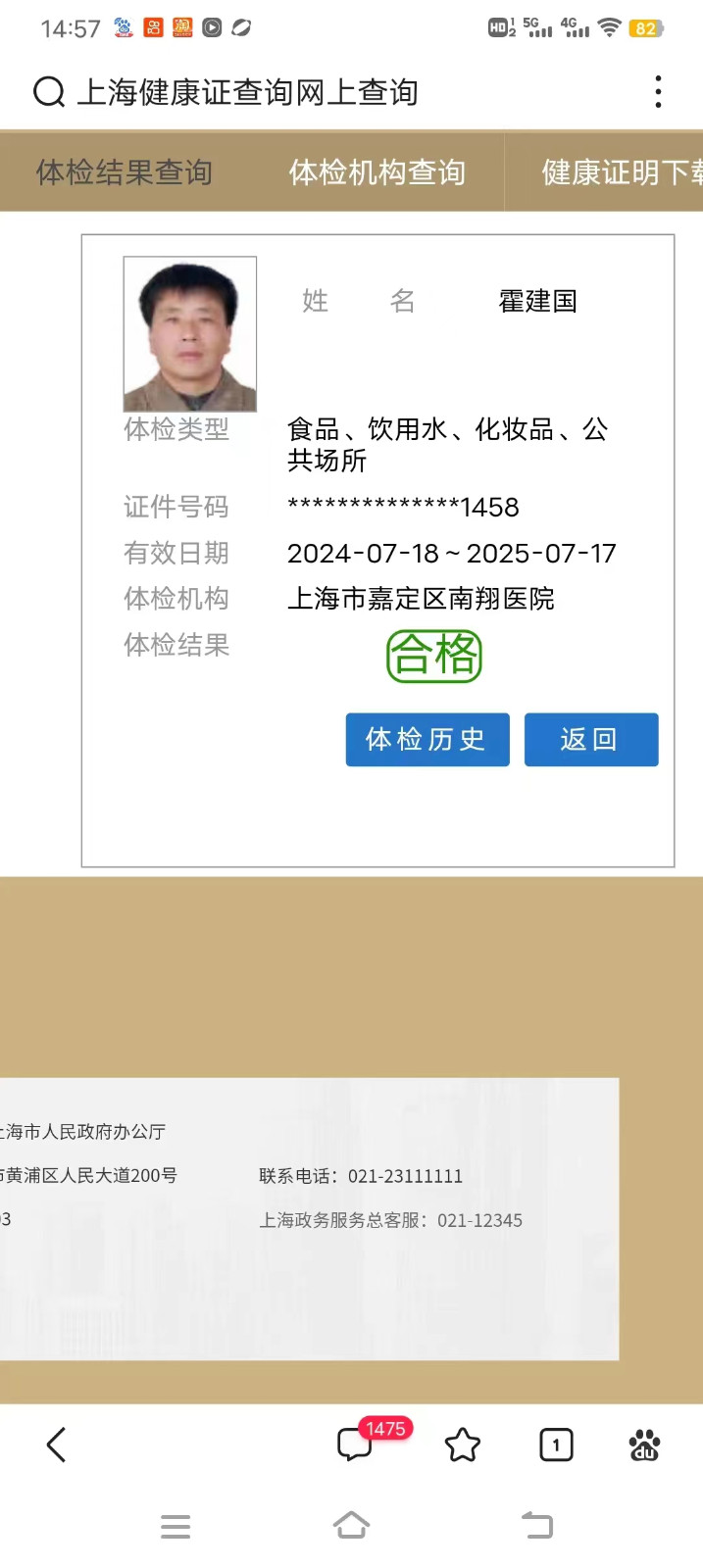Open comments with 1475 badge

point(355,1445)
